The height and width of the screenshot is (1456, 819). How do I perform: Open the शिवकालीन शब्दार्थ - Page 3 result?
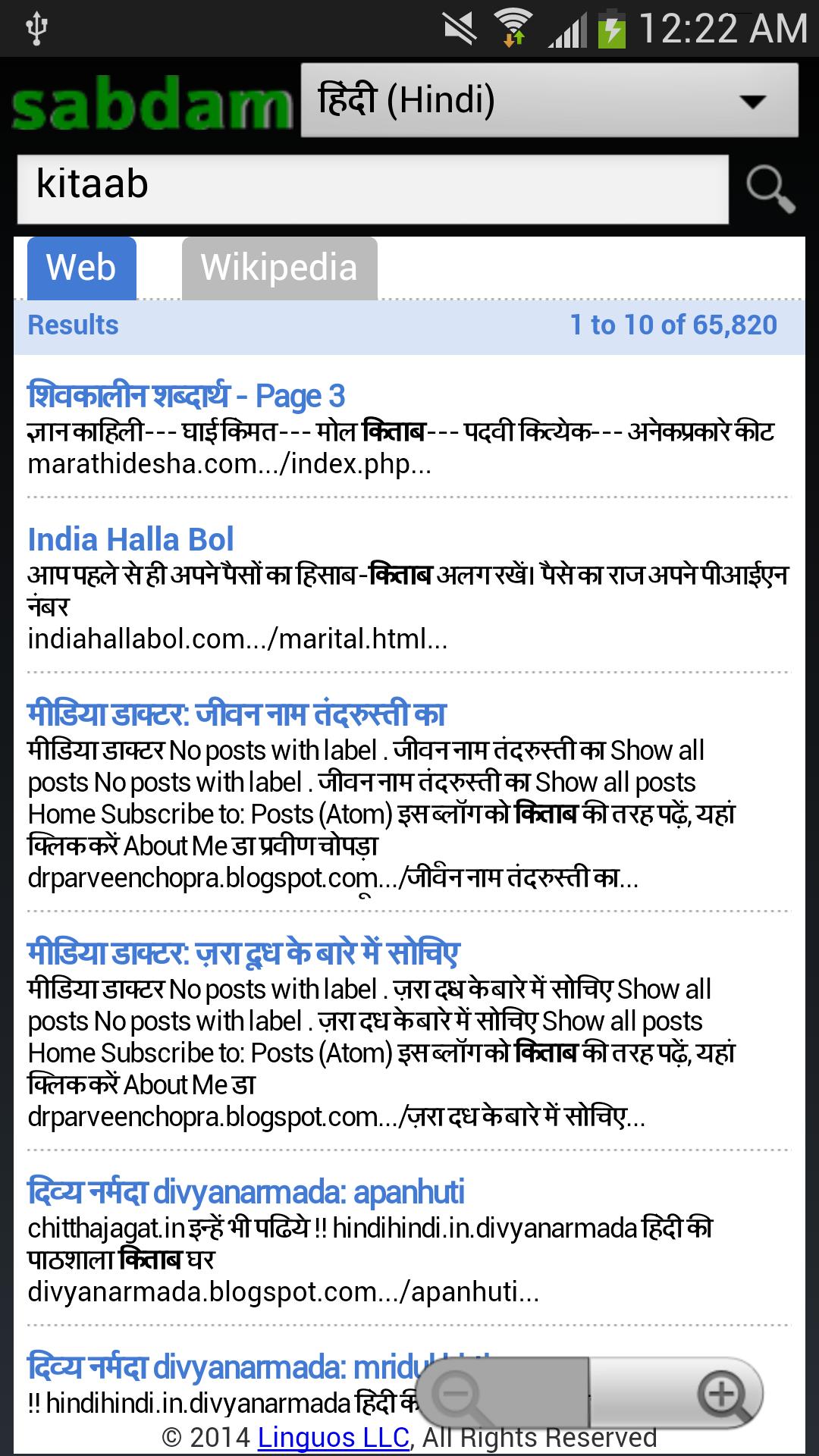click(187, 397)
